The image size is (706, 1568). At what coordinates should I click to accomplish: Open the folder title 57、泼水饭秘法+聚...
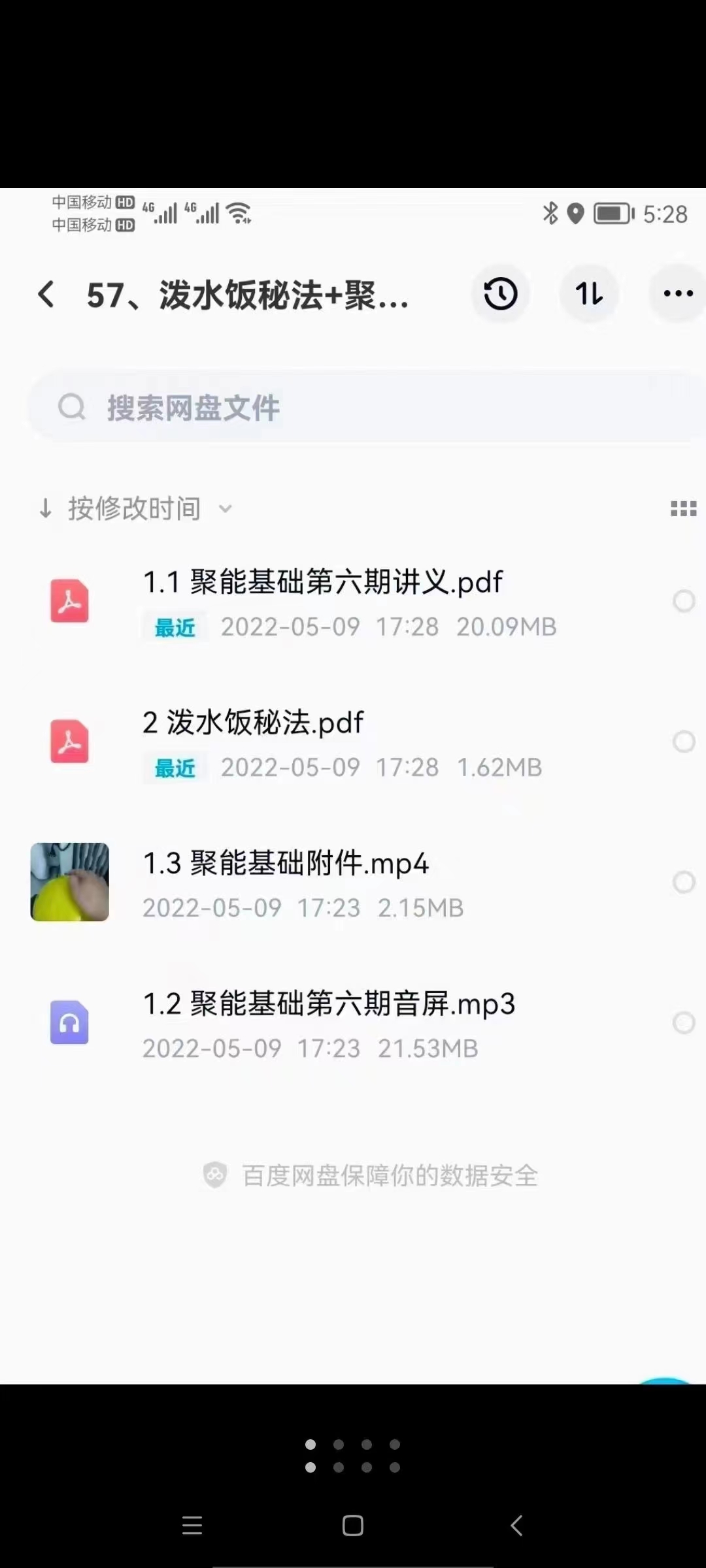(x=248, y=297)
